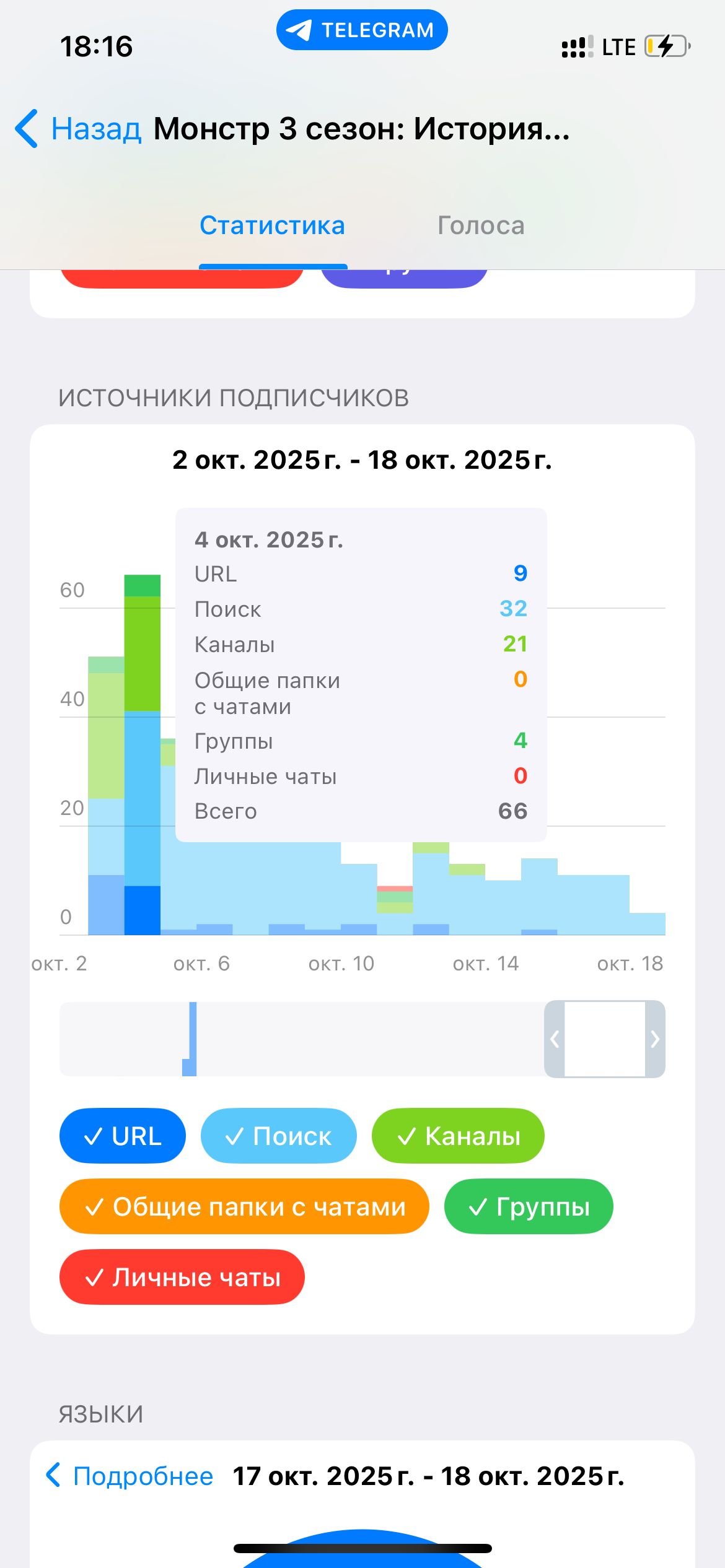The image size is (725, 1568).
Task: Toggle the Общие папки с чатами chip
Action: click(244, 1207)
